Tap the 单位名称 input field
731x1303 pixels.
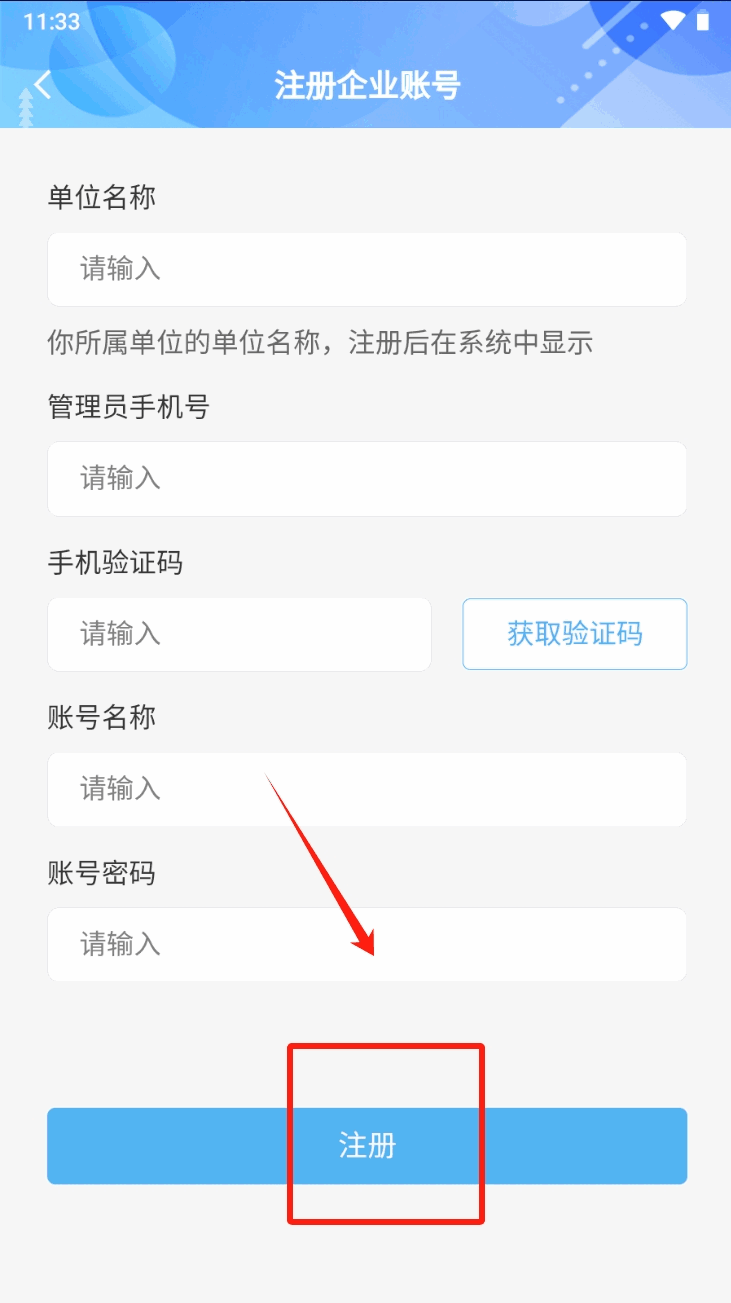[367, 269]
